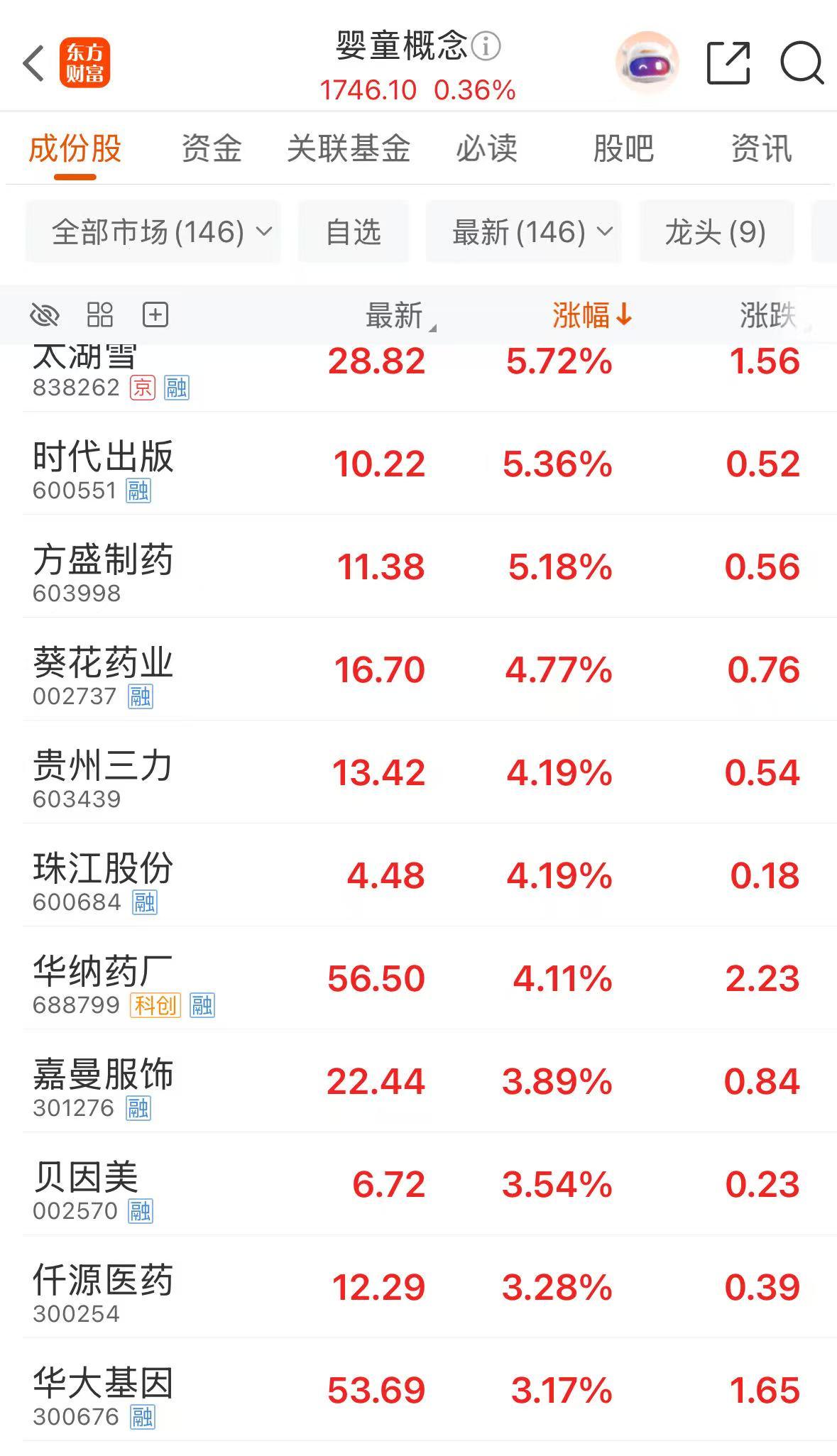This screenshot has height=1456, width=837.
Task: Expand the 最新(146) dropdown
Action: [x=524, y=231]
